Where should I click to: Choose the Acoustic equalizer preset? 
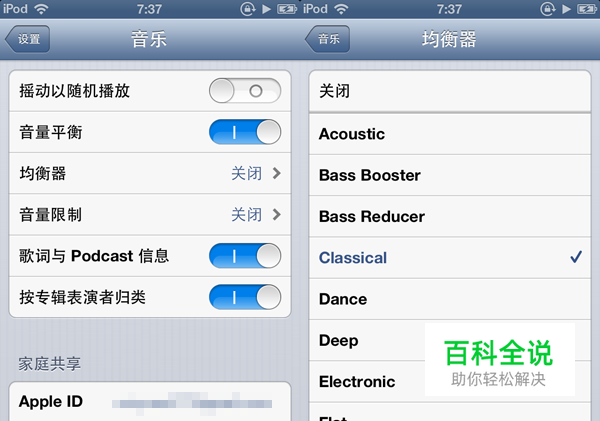pos(450,133)
